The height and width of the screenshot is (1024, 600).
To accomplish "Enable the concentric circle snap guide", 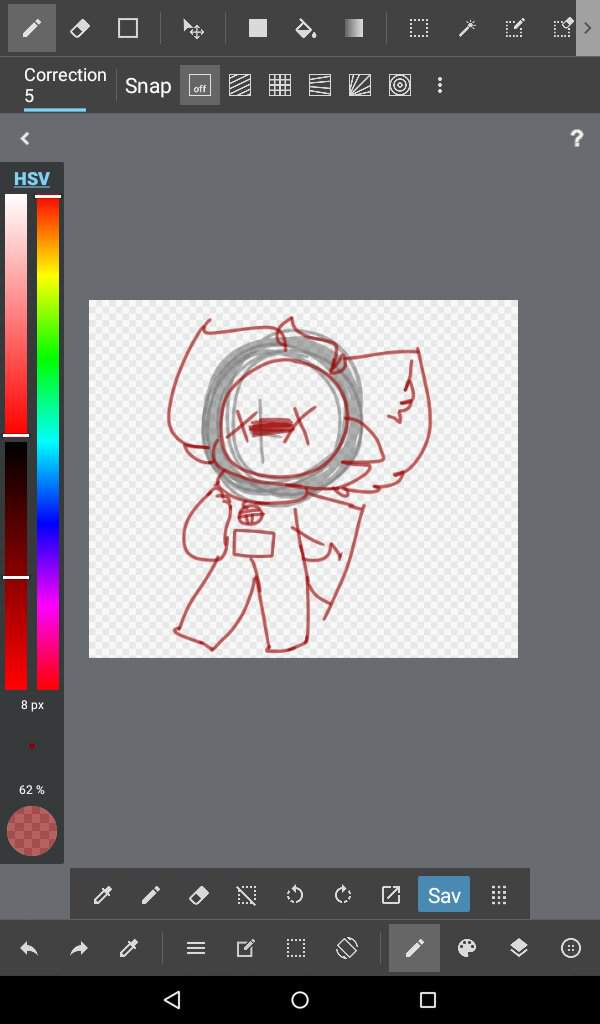I will click(400, 86).
